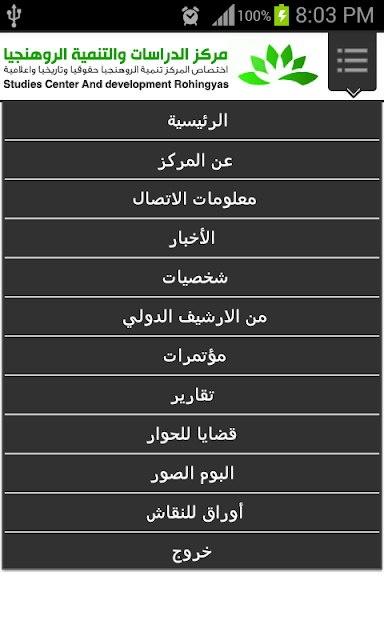Select معلومات الاتصال contact info
The height and width of the screenshot is (640, 384).
pos(192,199)
